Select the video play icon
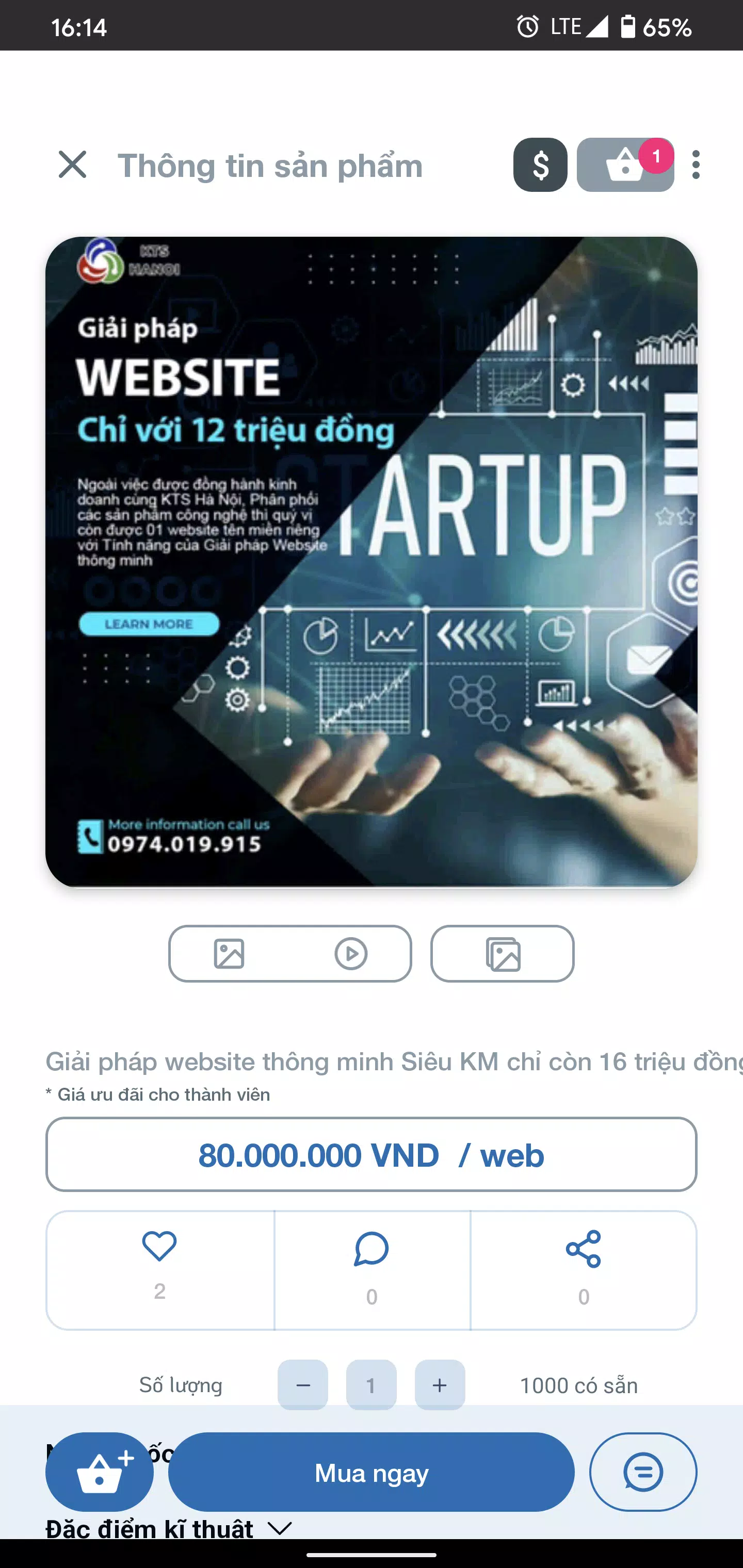 (351, 953)
